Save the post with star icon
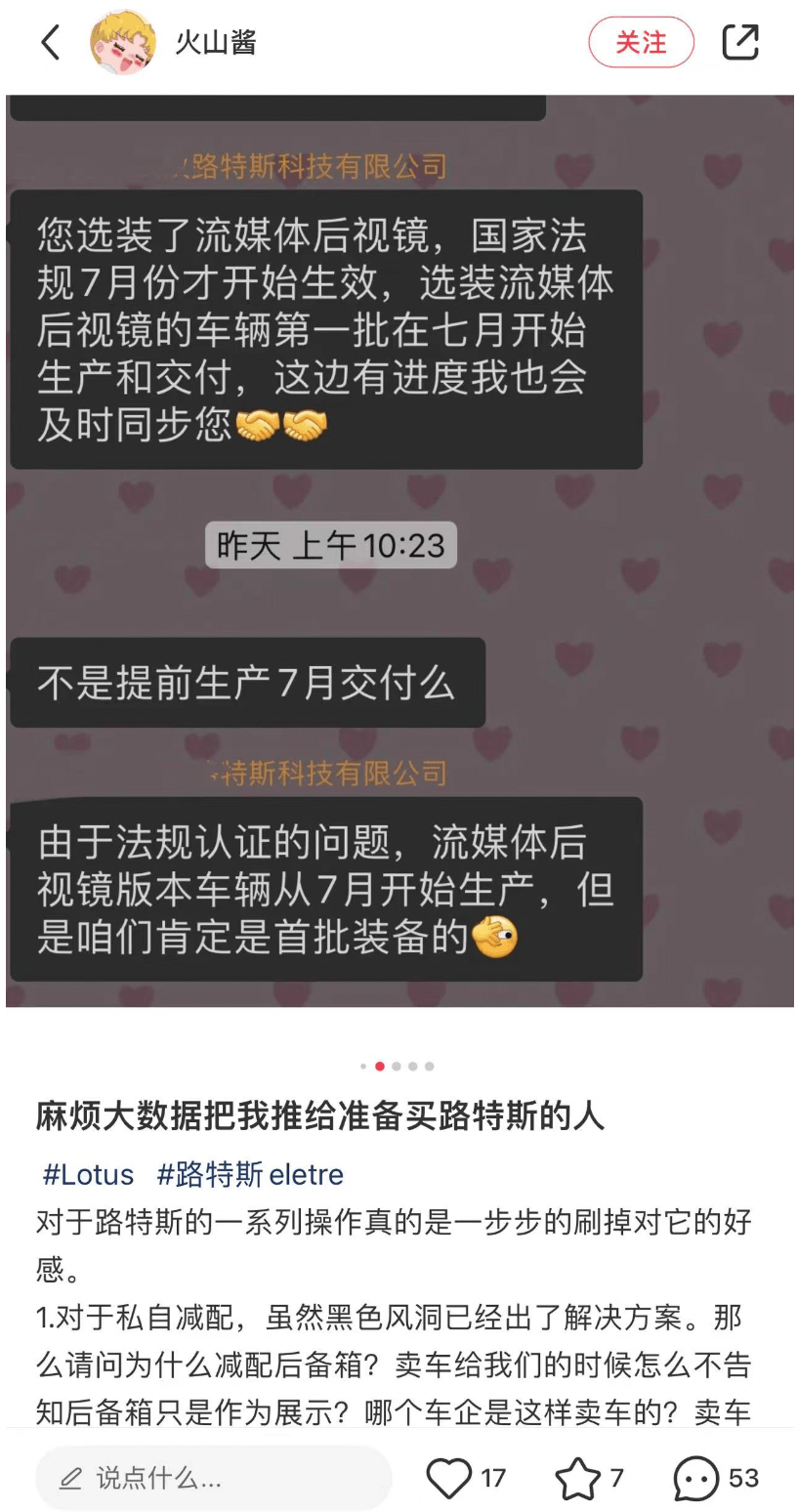 pos(577,1478)
